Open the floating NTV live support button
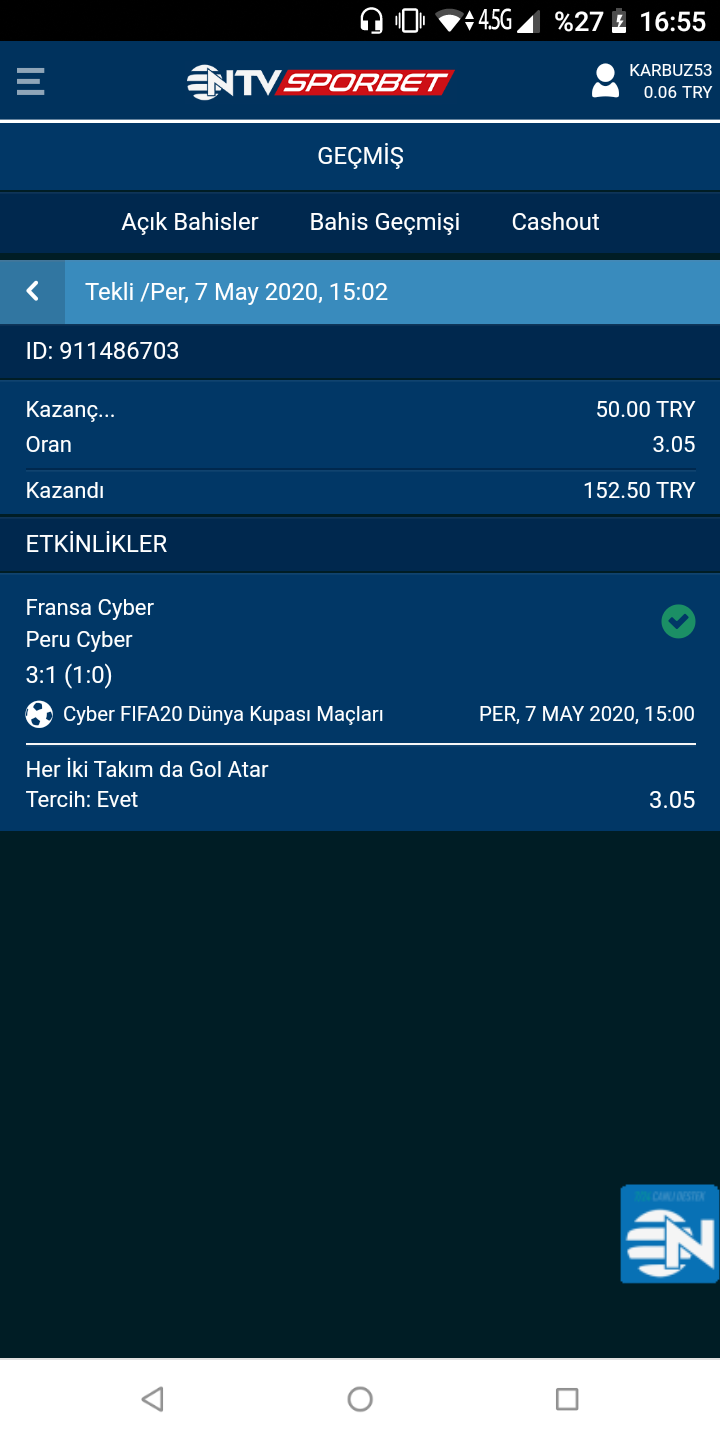The image size is (720, 1440). 670,1234
